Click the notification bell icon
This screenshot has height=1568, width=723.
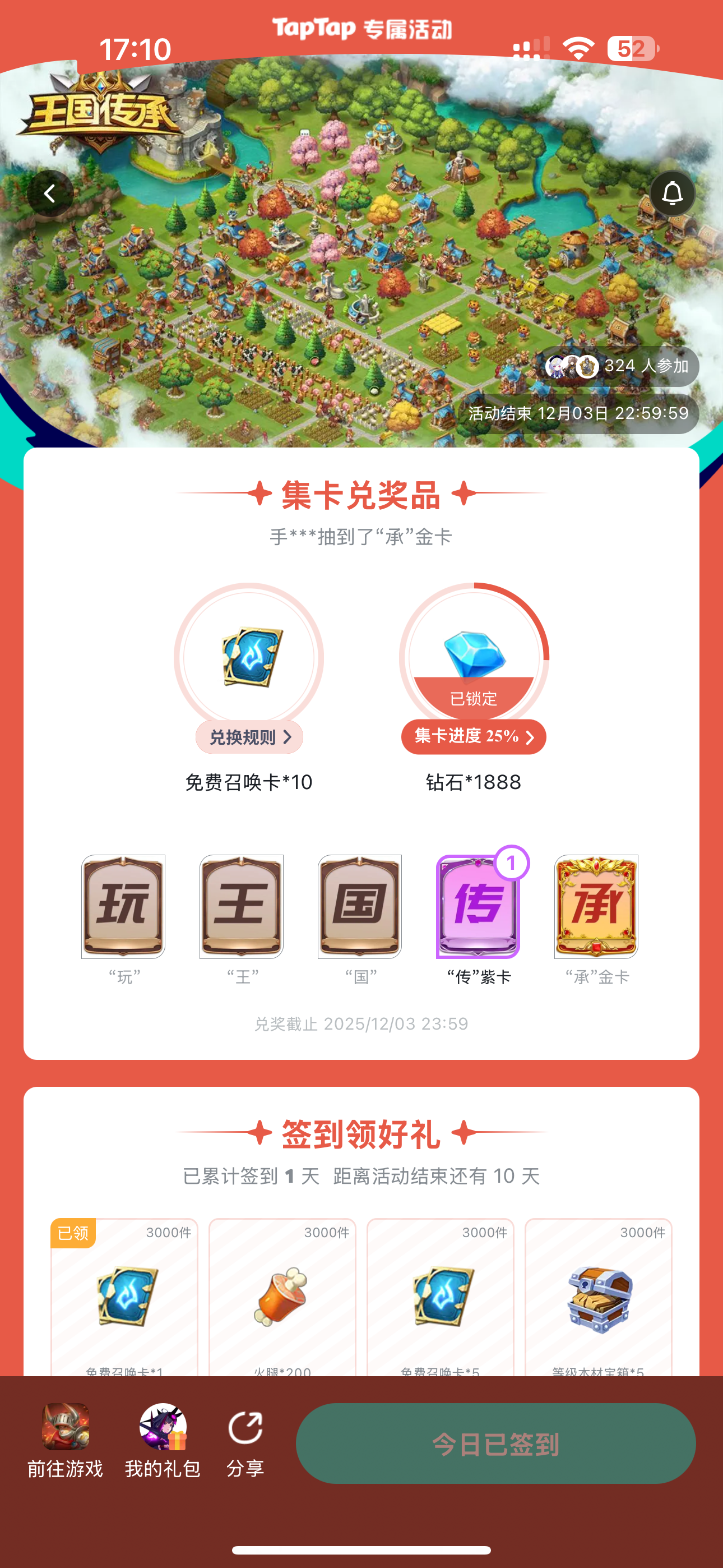click(x=672, y=193)
